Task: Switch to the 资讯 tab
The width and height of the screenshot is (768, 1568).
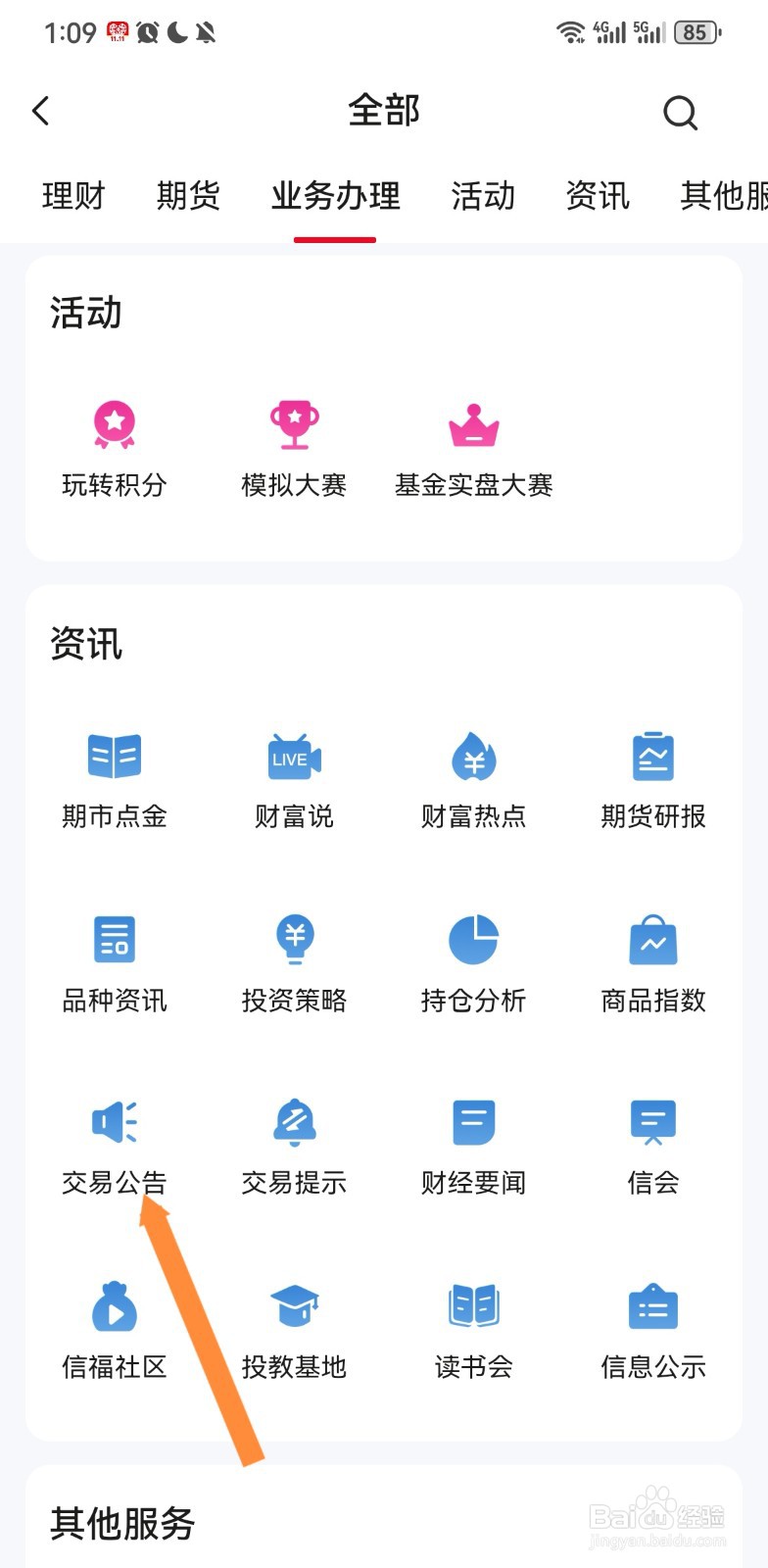Action: [x=598, y=196]
